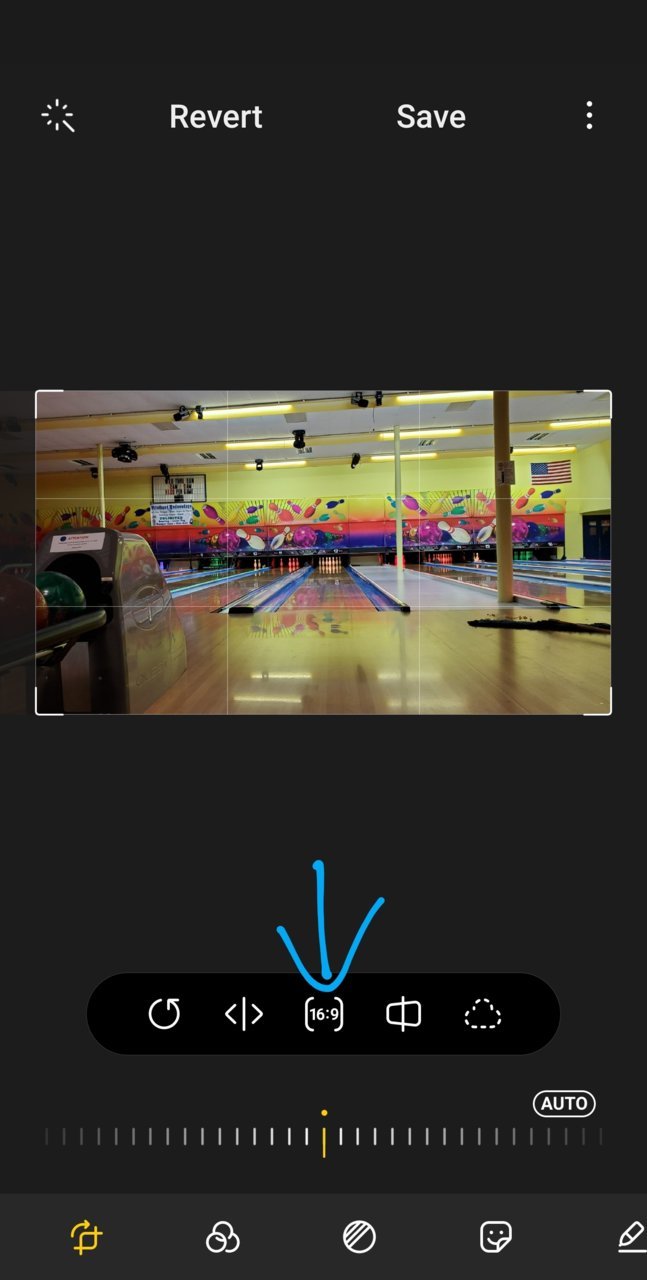The image size is (647, 1280).
Task: Flip the image horizontally
Action: coord(244,1015)
